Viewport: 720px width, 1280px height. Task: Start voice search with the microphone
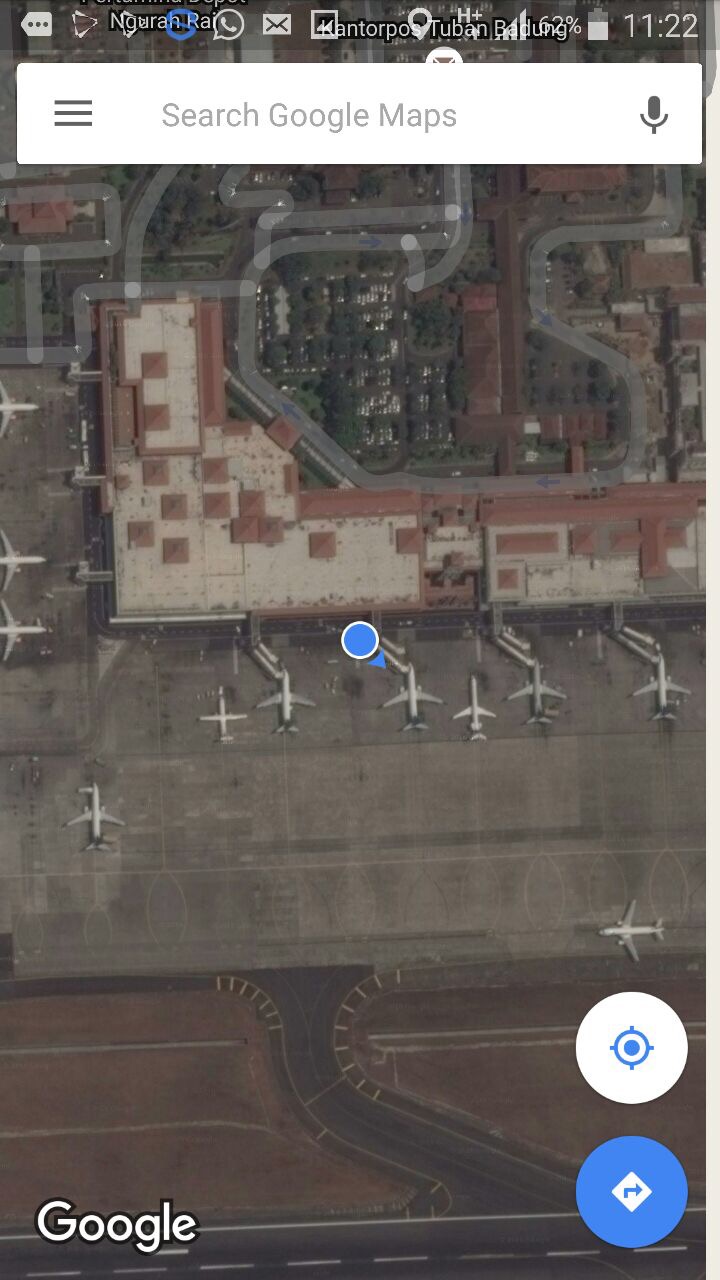[x=654, y=115]
